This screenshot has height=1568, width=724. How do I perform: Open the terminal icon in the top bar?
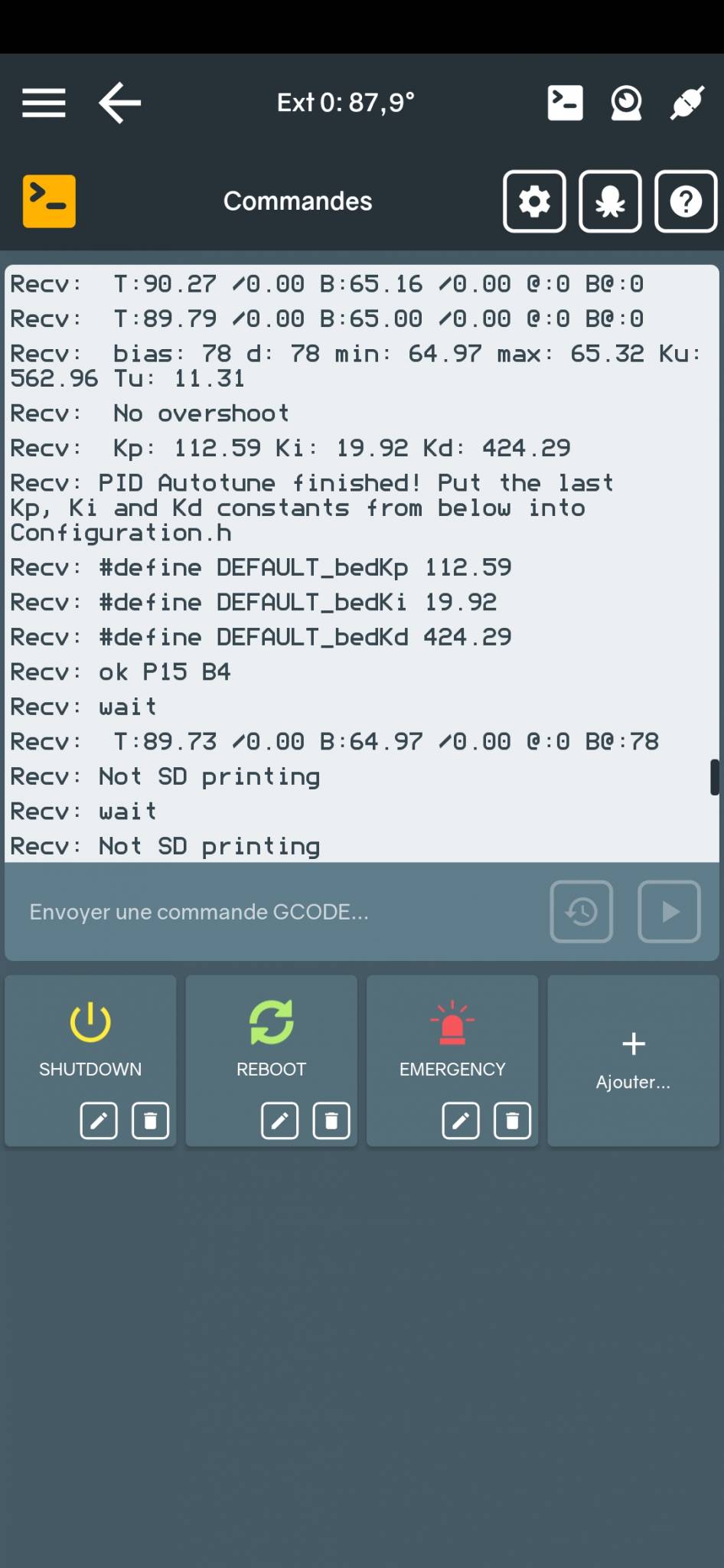pos(565,103)
